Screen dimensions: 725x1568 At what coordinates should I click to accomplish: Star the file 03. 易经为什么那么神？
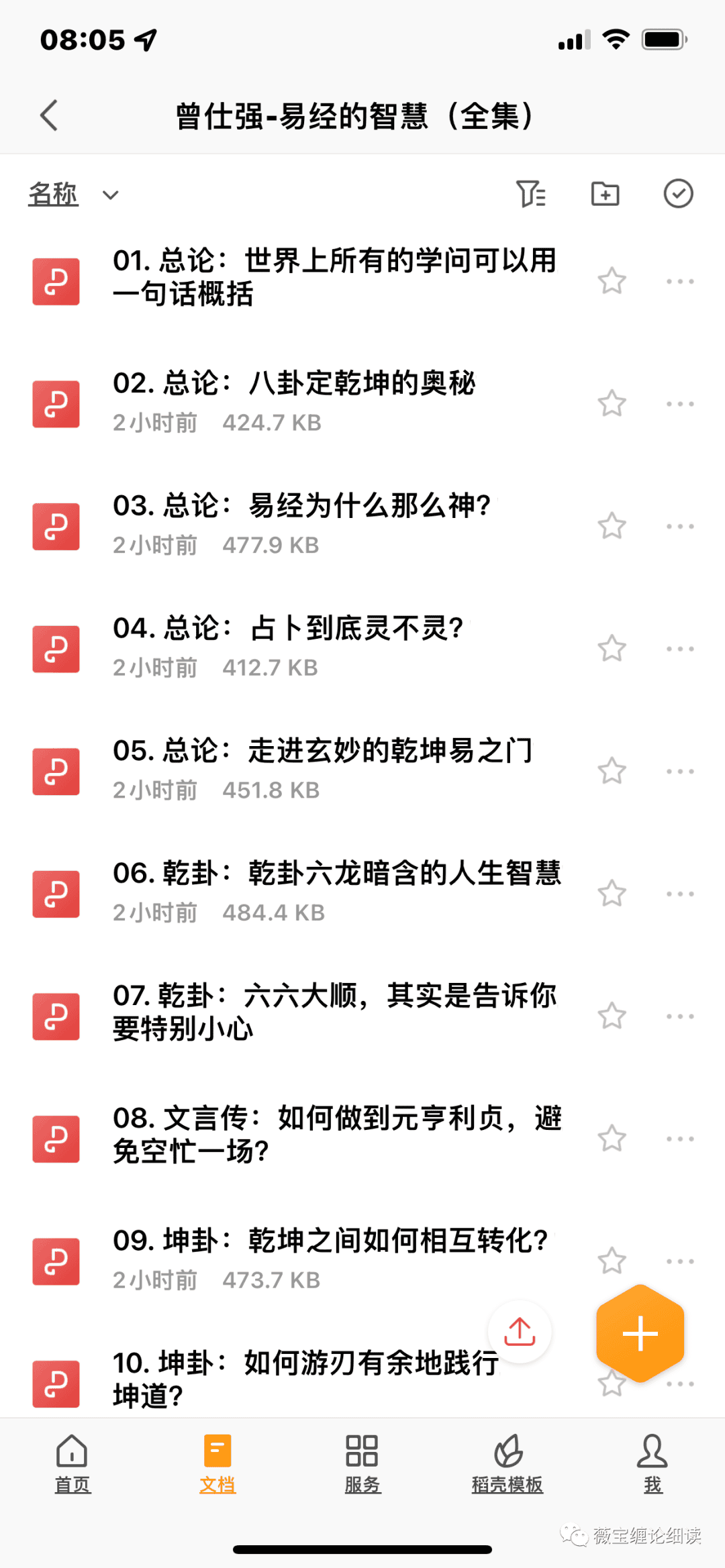coord(612,526)
